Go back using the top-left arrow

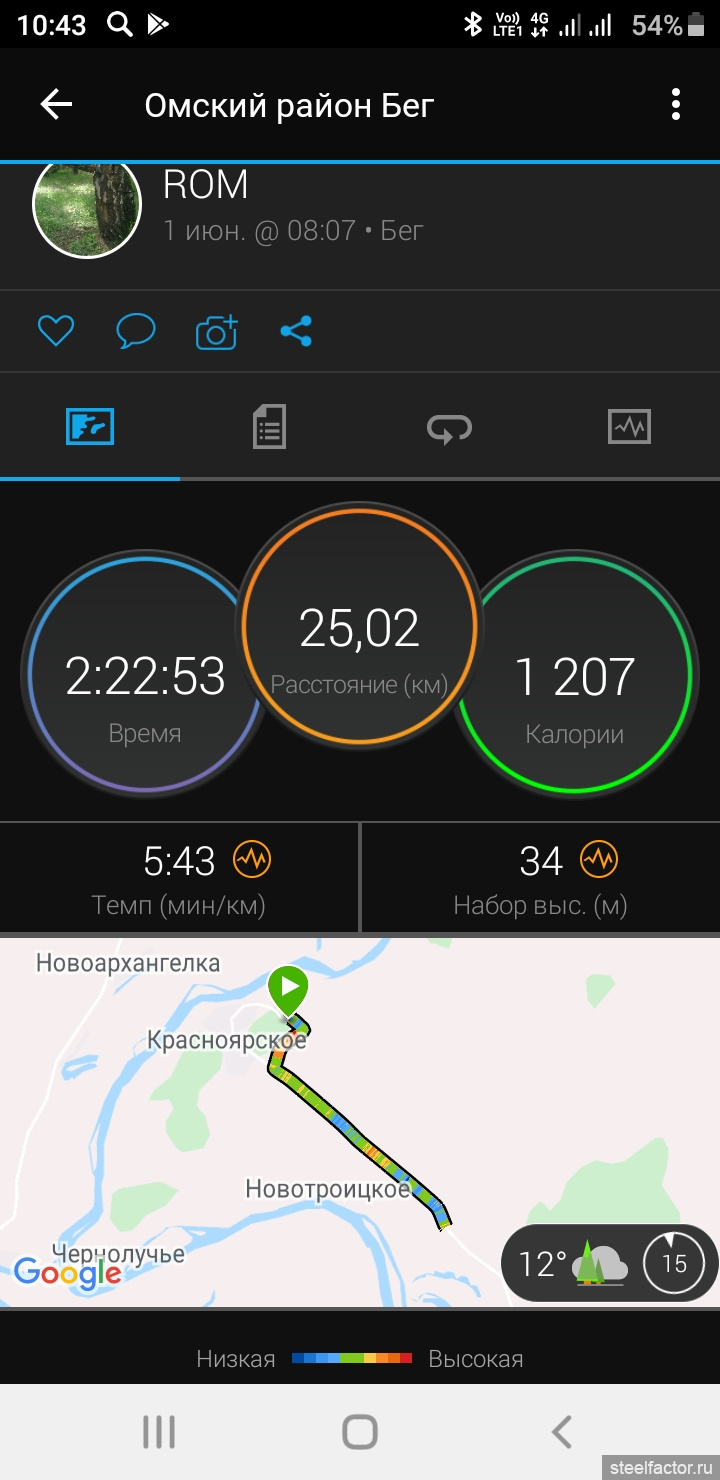click(x=56, y=104)
